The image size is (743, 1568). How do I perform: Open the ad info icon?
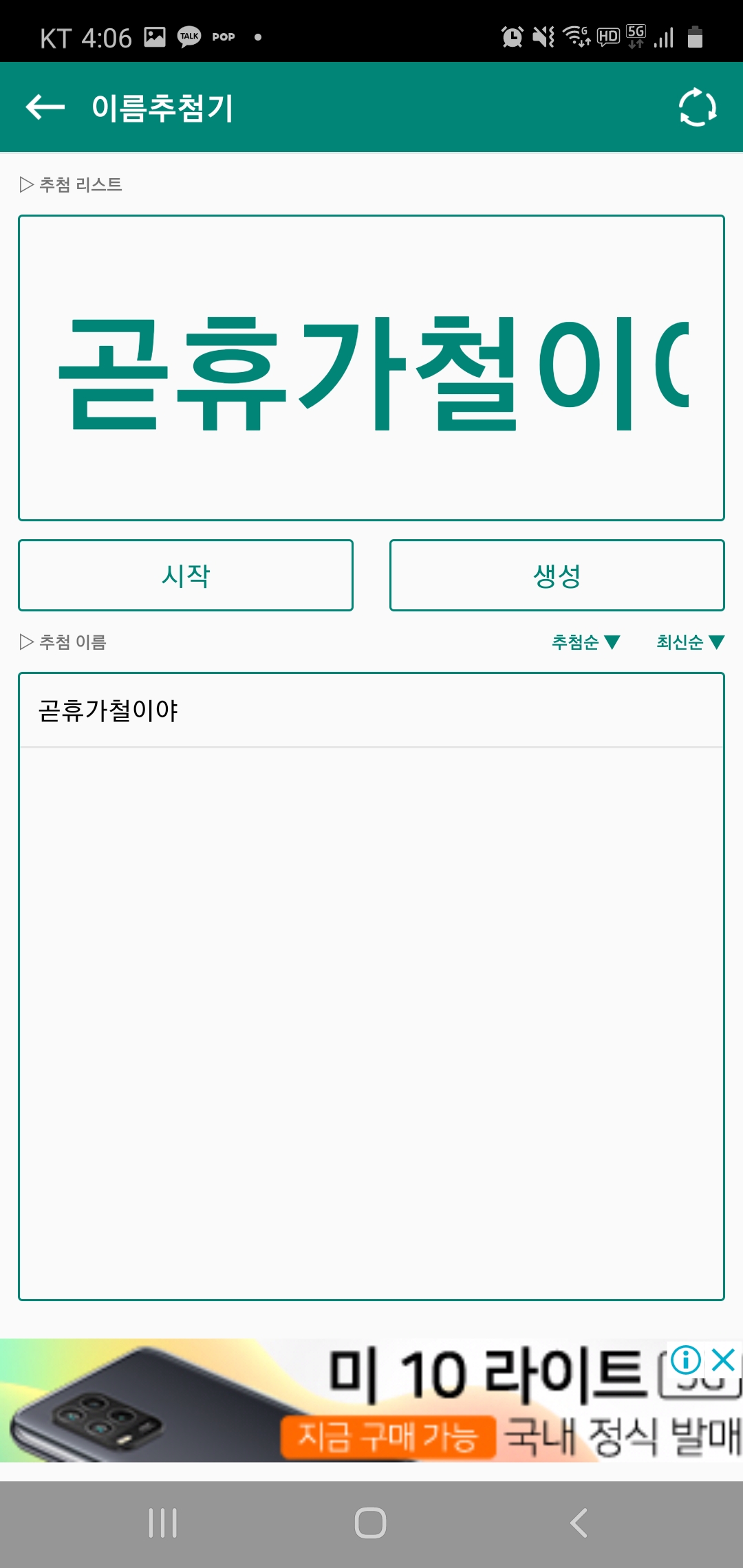[686, 1360]
